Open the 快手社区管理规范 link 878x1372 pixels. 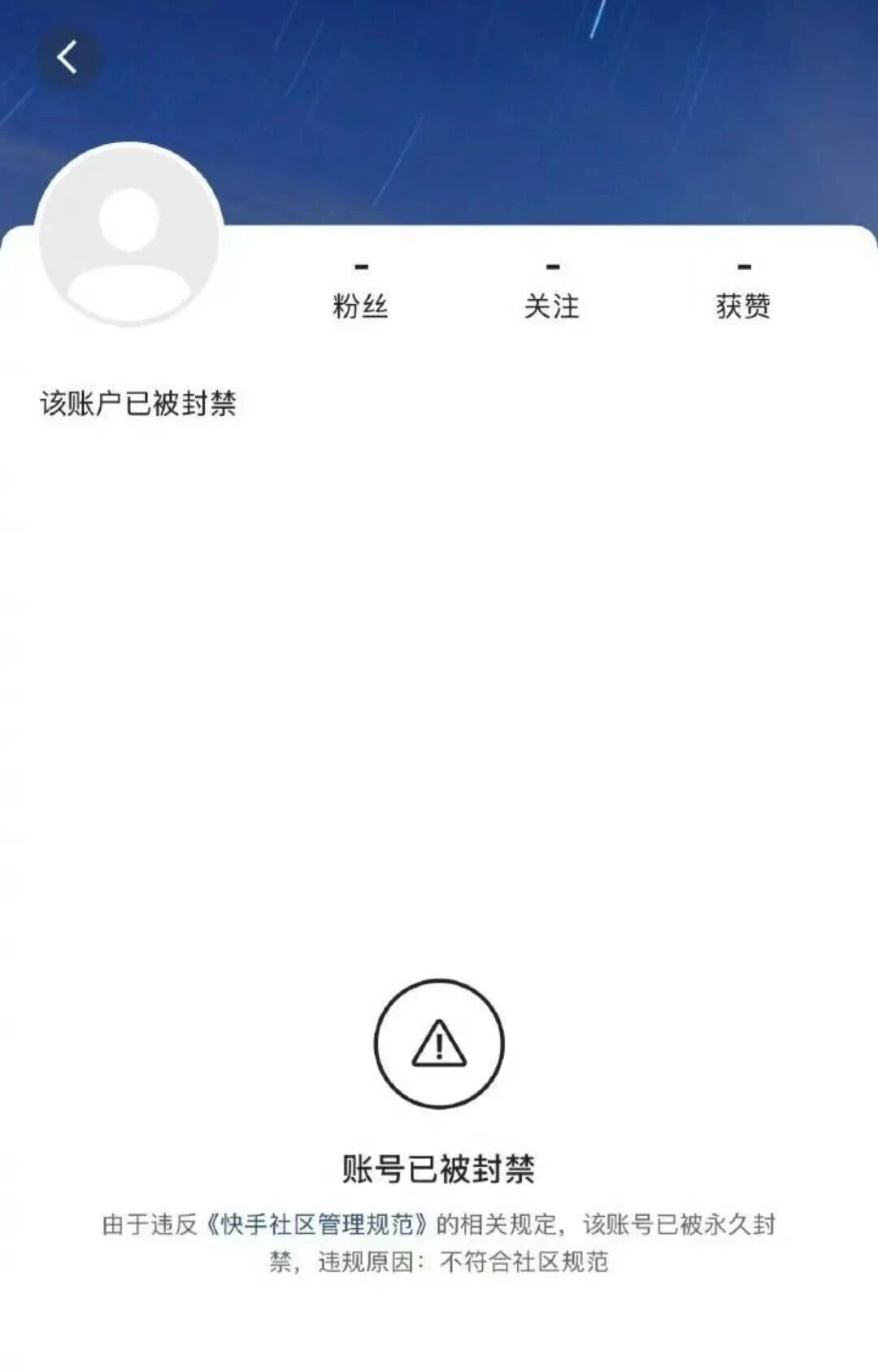coord(317,1224)
